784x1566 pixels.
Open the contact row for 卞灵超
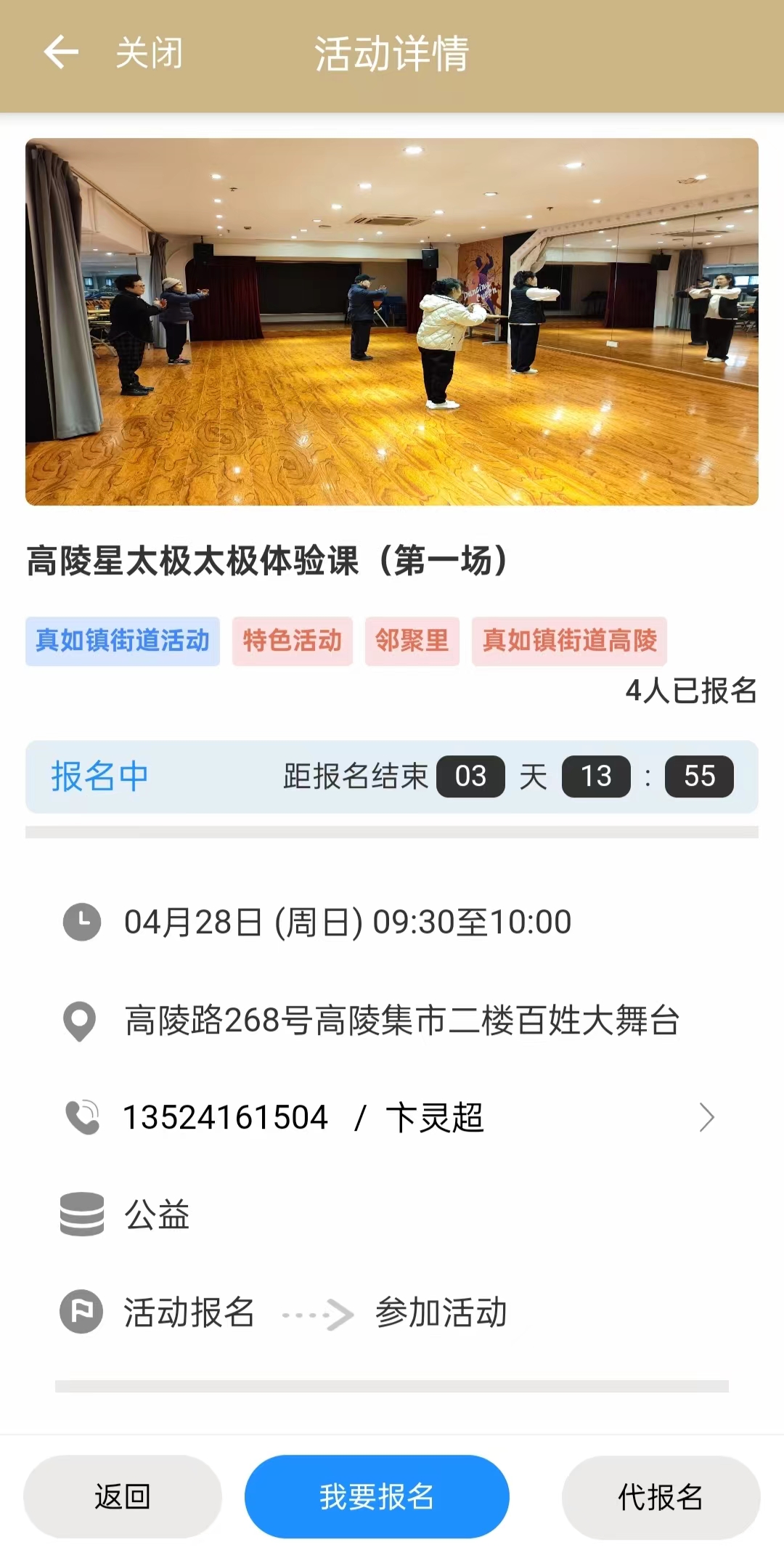tap(392, 1117)
